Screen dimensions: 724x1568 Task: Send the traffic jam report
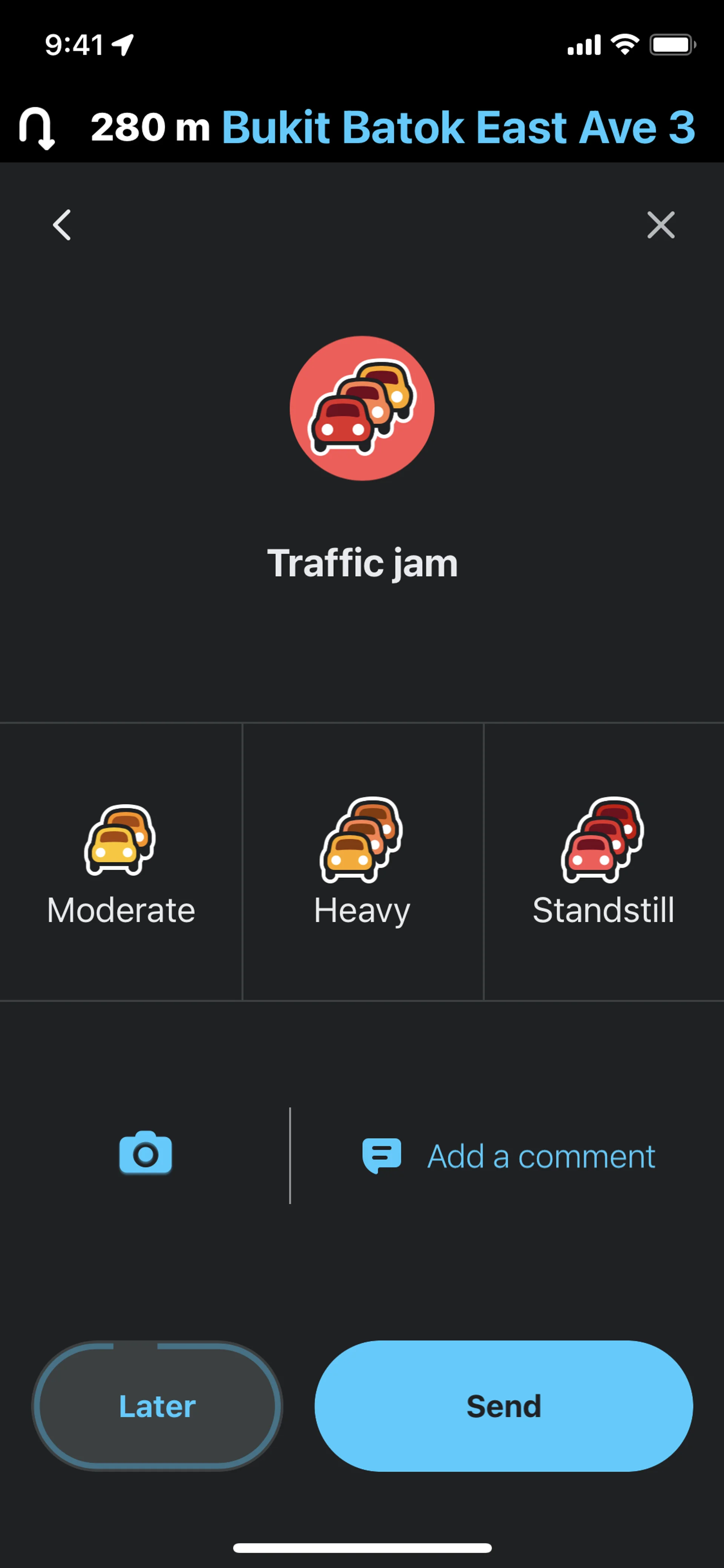tap(503, 1405)
